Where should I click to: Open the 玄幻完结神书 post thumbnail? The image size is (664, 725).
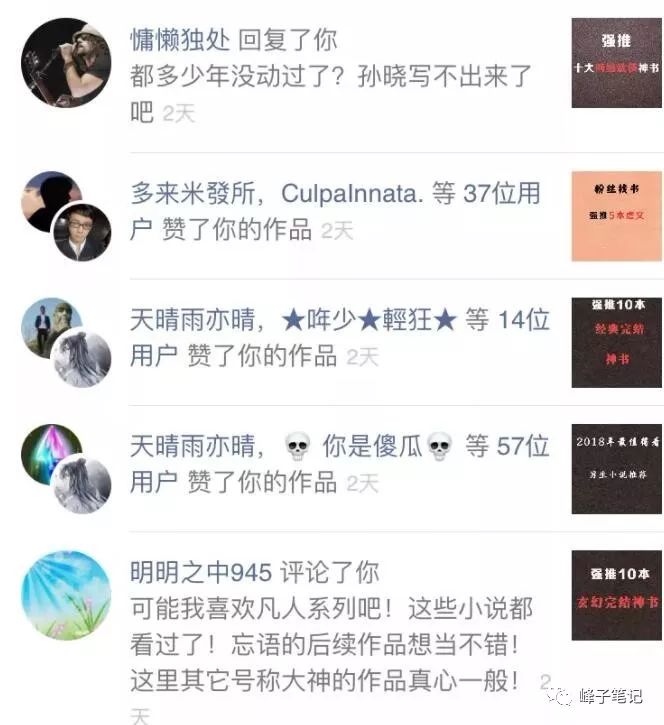(616, 595)
